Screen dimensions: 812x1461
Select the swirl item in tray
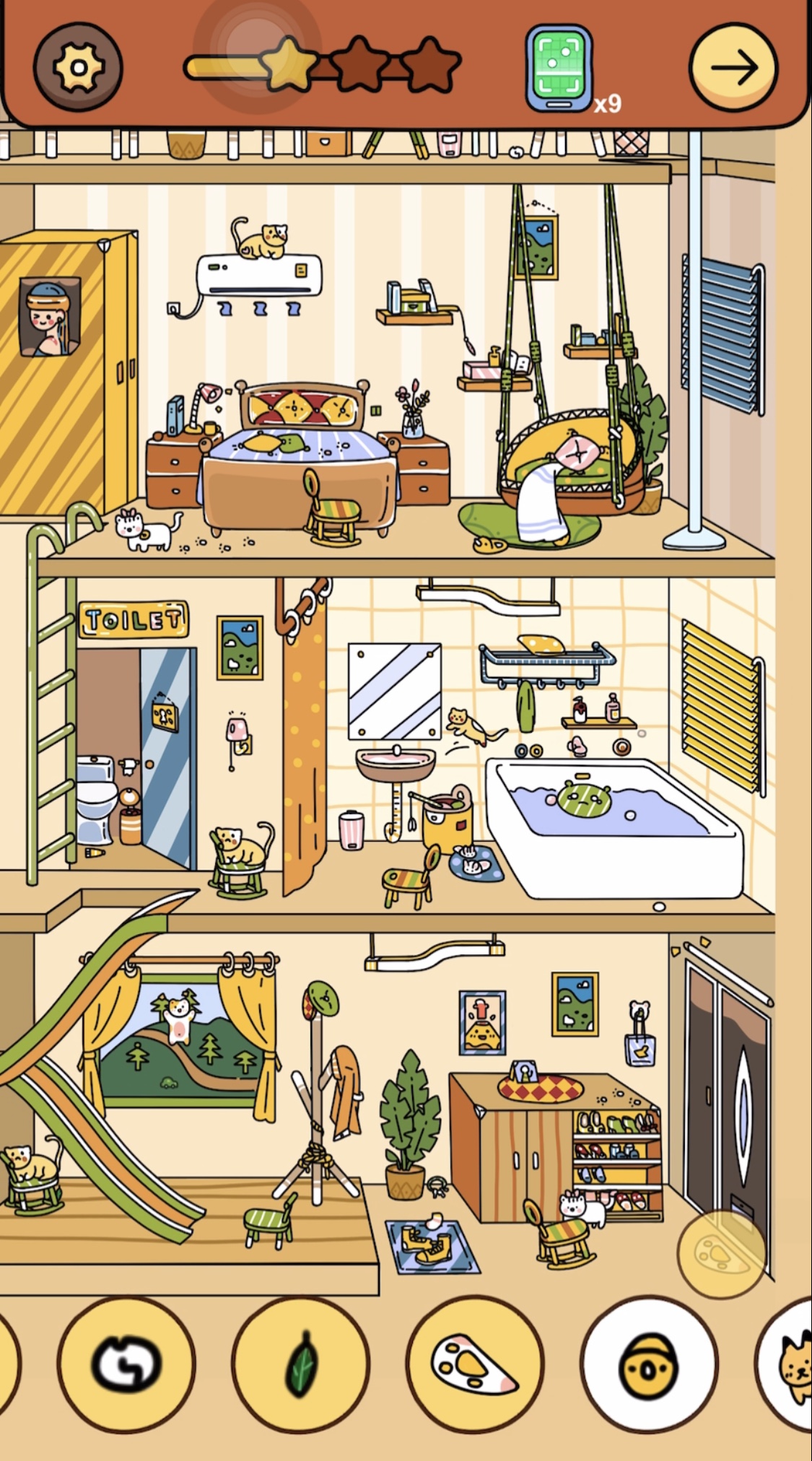click(x=126, y=1364)
